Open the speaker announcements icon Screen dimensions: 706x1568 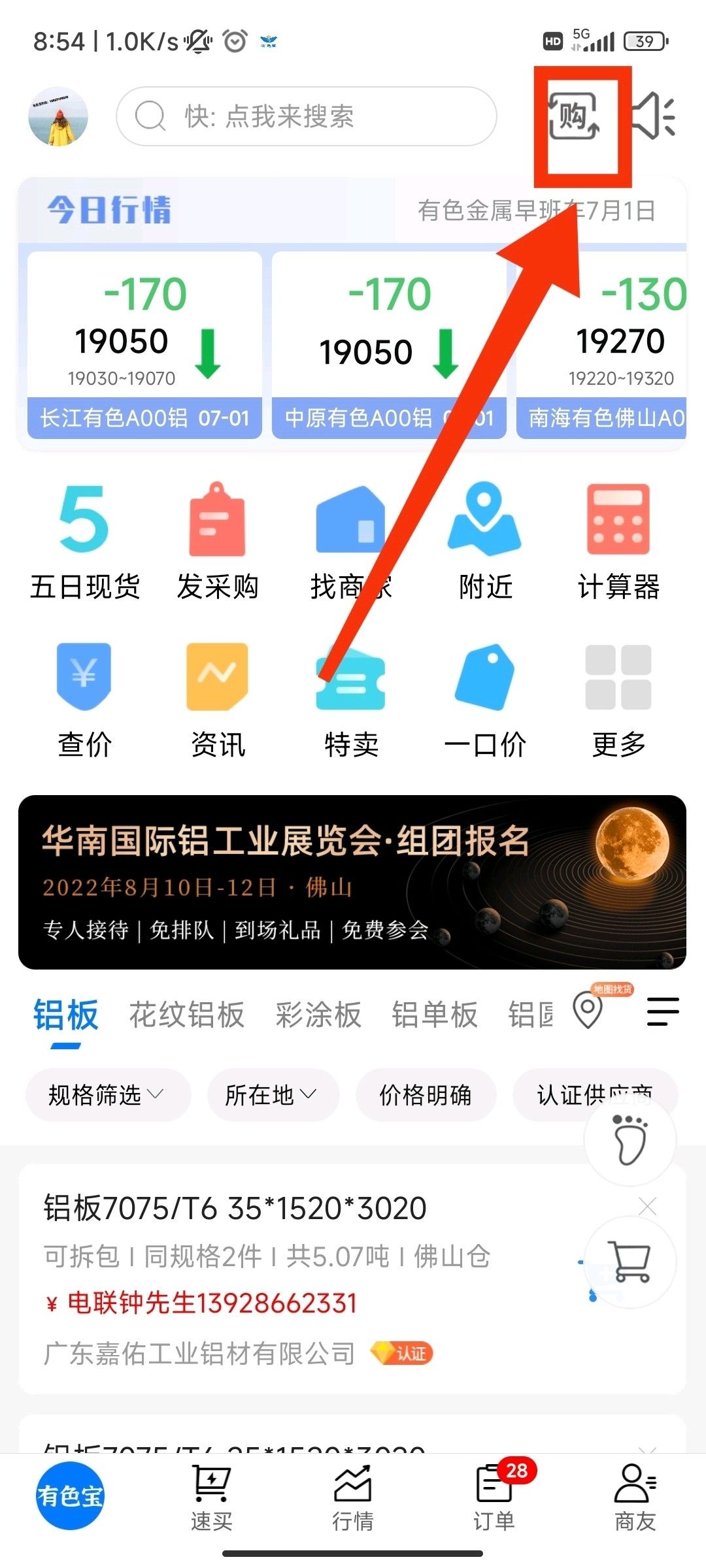[x=654, y=116]
